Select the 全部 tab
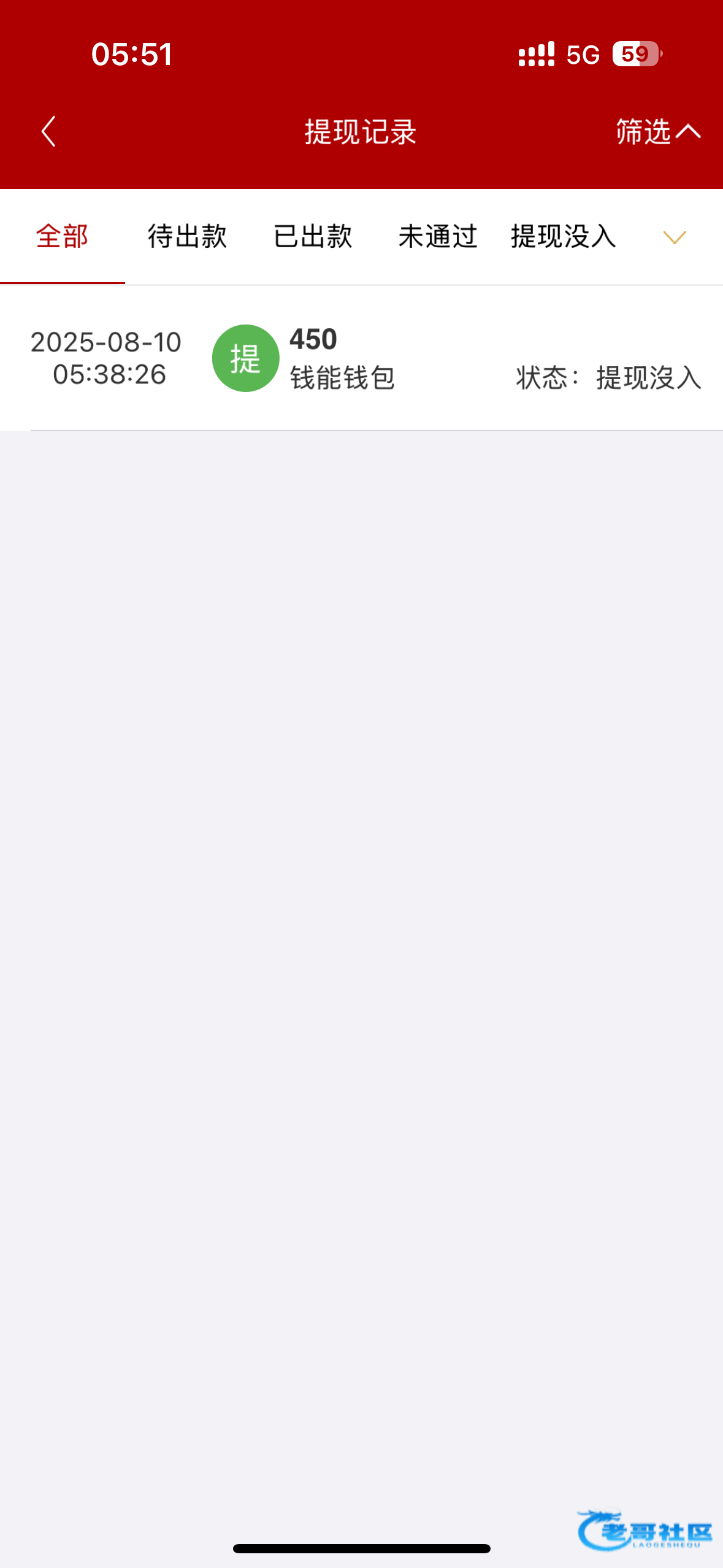 [x=62, y=237]
